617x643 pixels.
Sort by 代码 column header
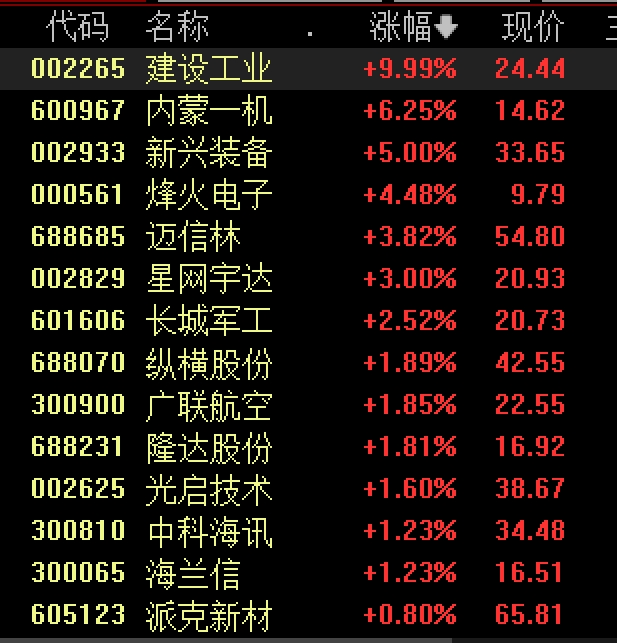(x=78, y=28)
